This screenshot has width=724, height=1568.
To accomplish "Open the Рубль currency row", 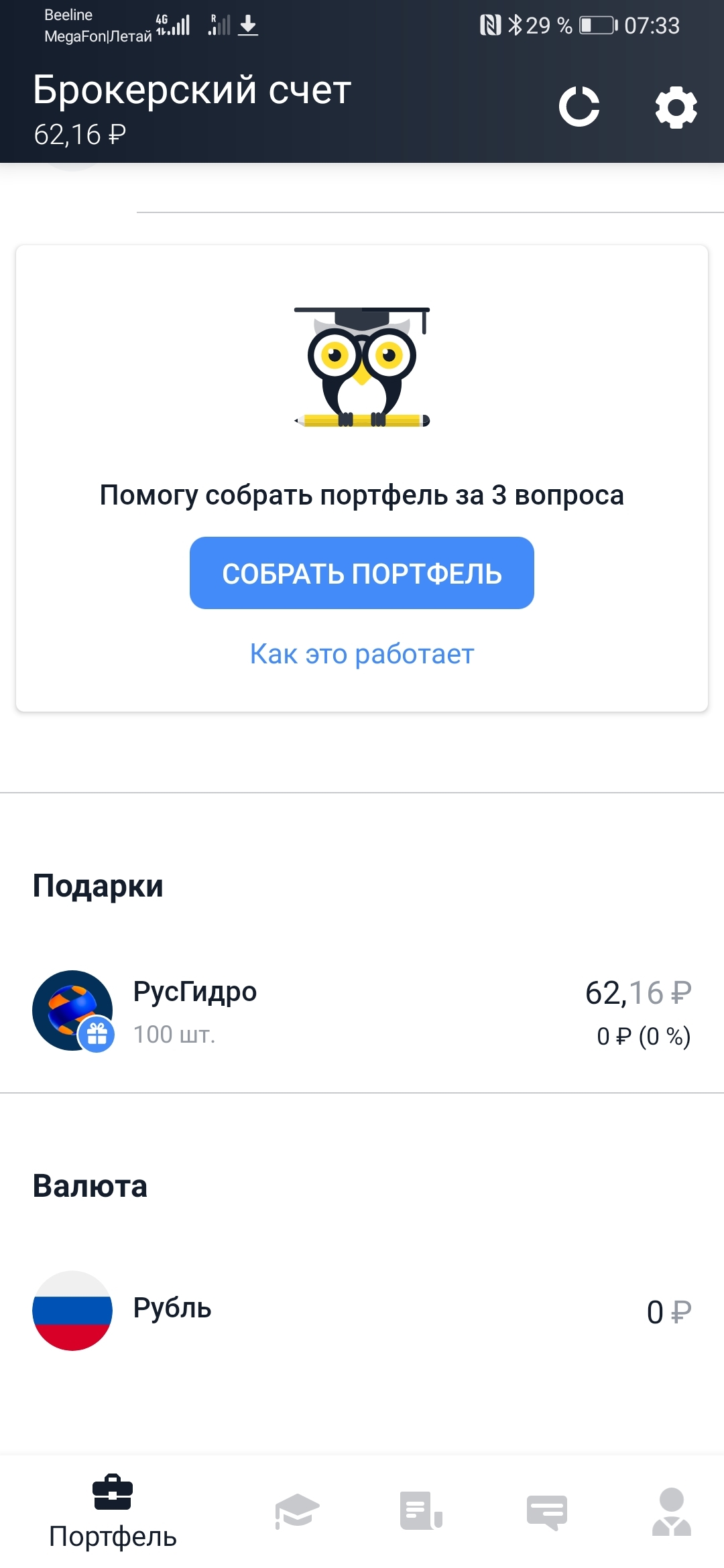I will [x=362, y=1311].
